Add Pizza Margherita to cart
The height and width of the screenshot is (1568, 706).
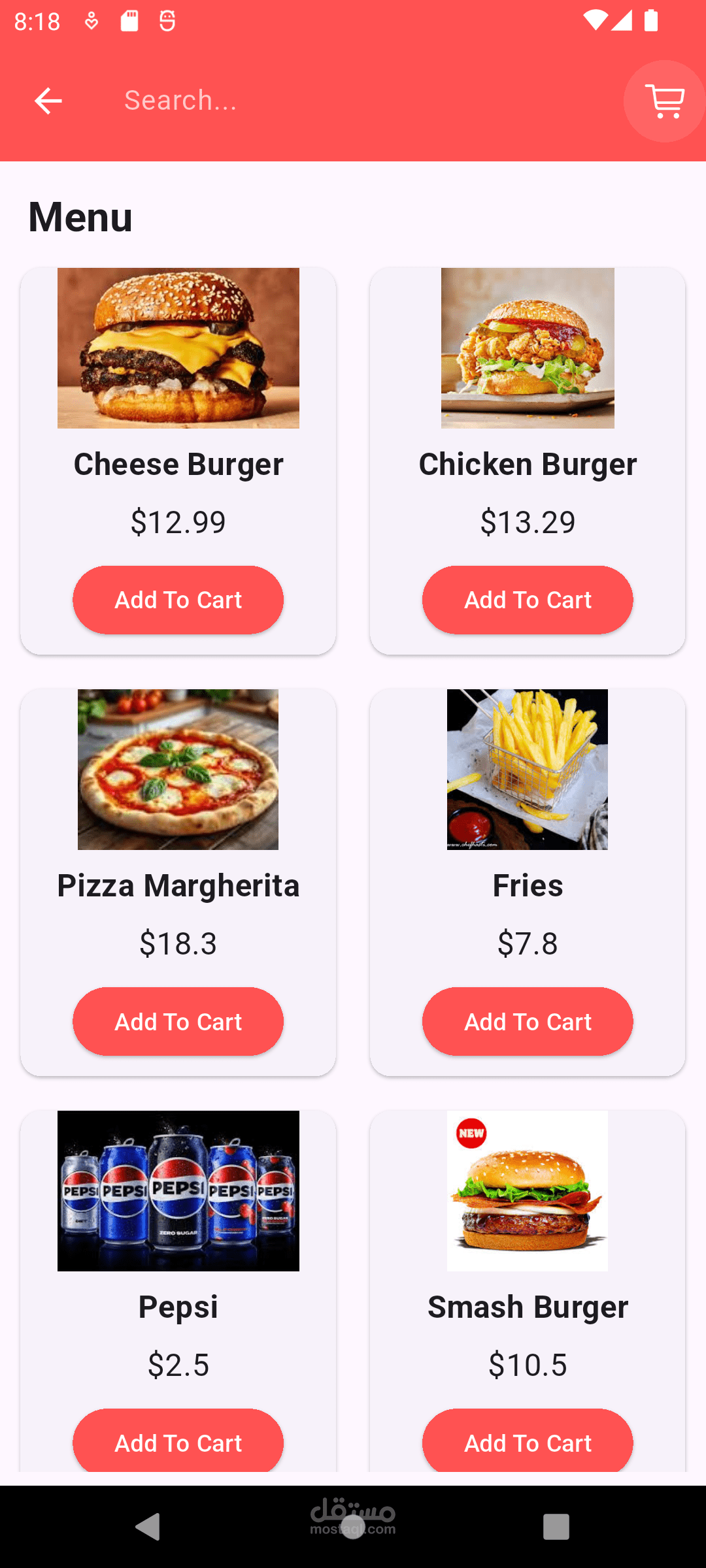click(x=178, y=1021)
